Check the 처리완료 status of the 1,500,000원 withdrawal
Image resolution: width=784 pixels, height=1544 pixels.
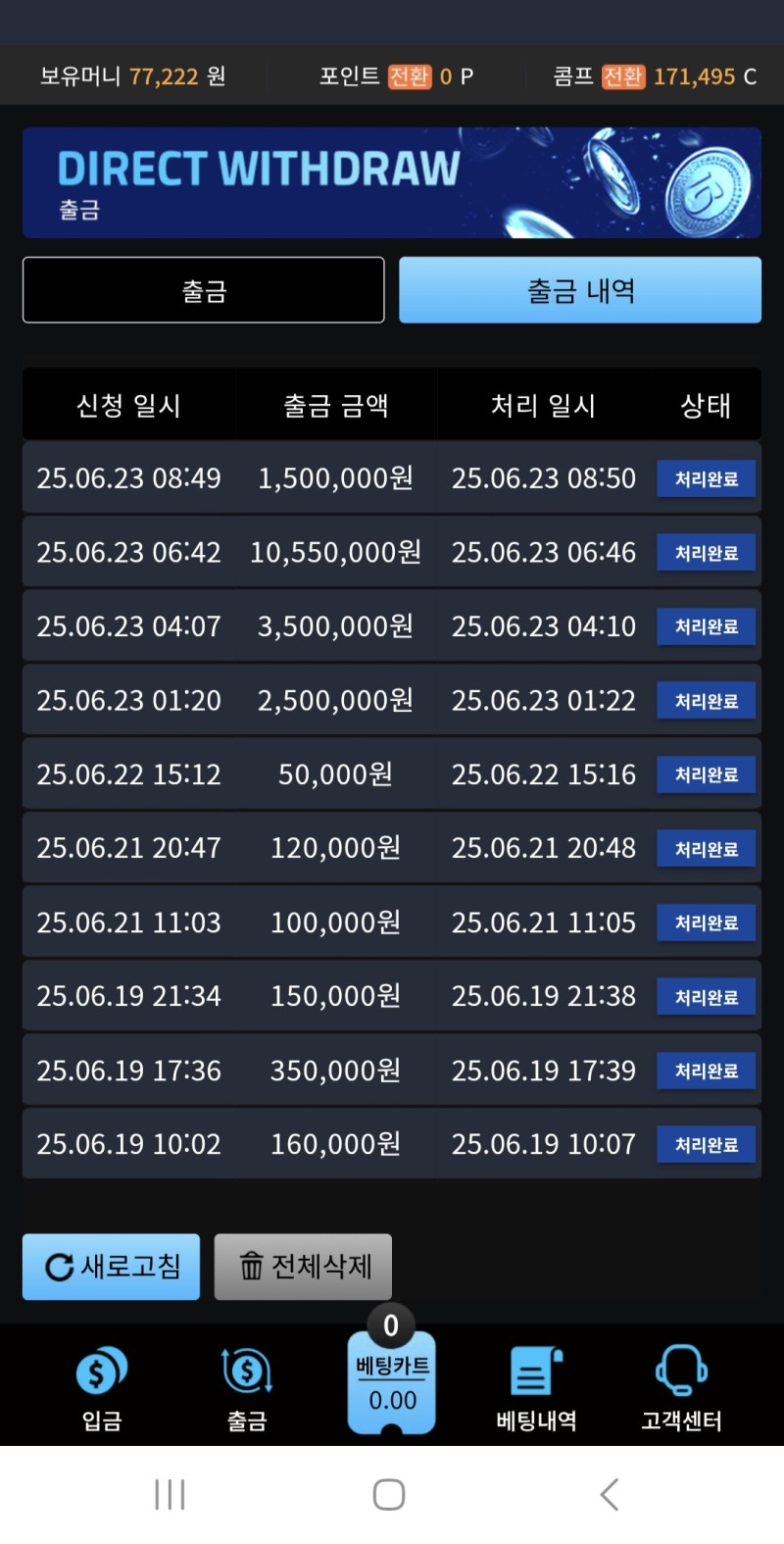click(x=706, y=478)
